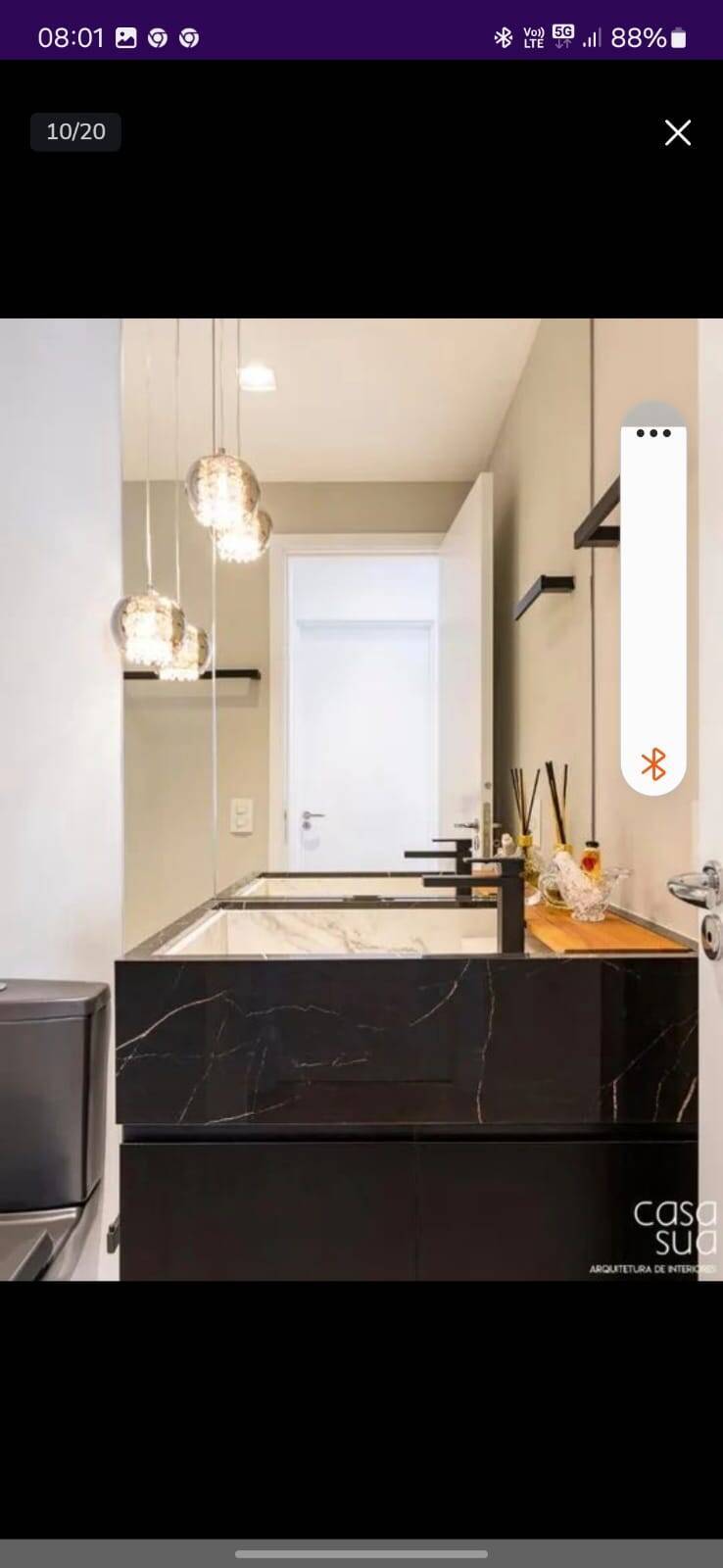Open the floating panel's three-dot menu
The width and height of the screenshot is (723, 1568).
[x=653, y=433]
